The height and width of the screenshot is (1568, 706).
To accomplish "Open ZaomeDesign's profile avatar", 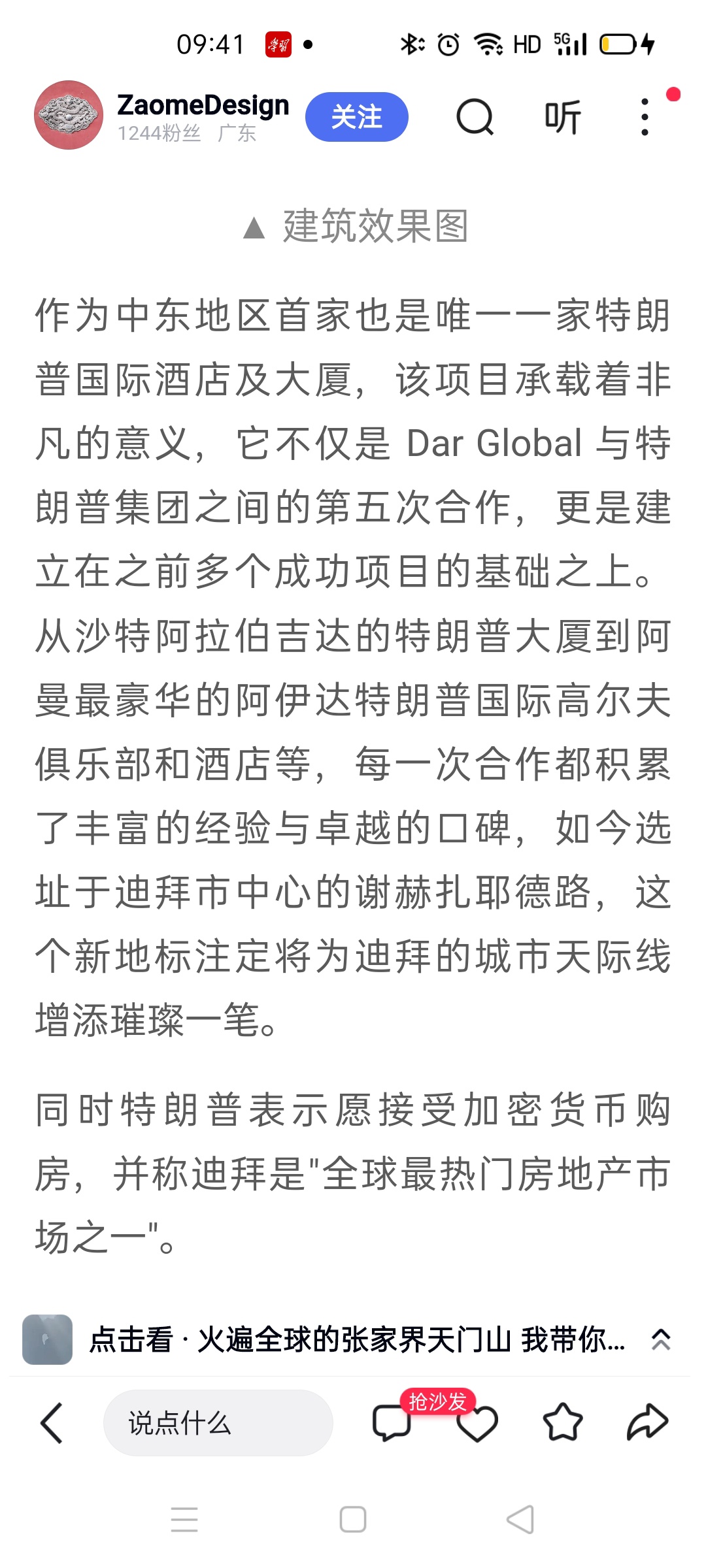I will [x=69, y=115].
